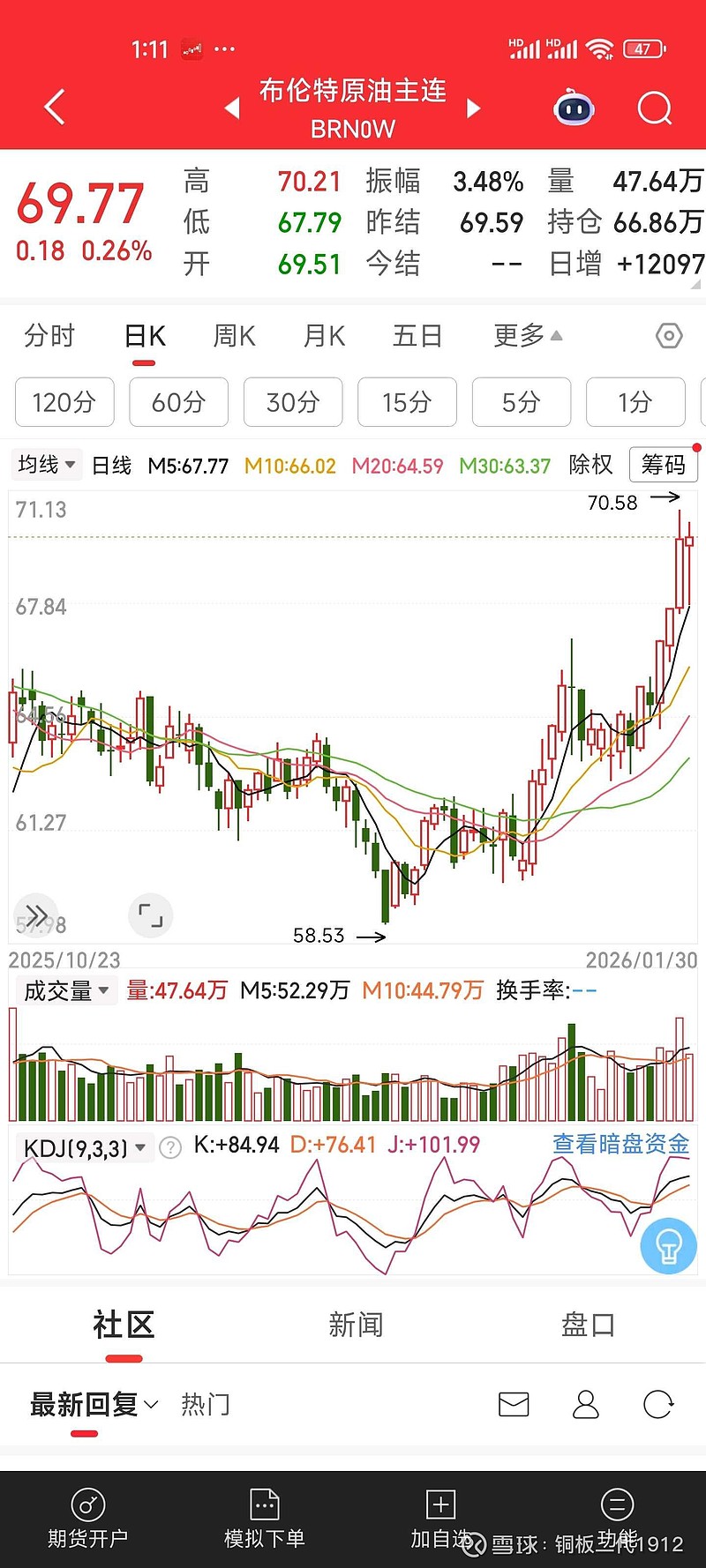
Task: Tap the mail envelope icon near 热门
Action: (x=514, y=1404)
